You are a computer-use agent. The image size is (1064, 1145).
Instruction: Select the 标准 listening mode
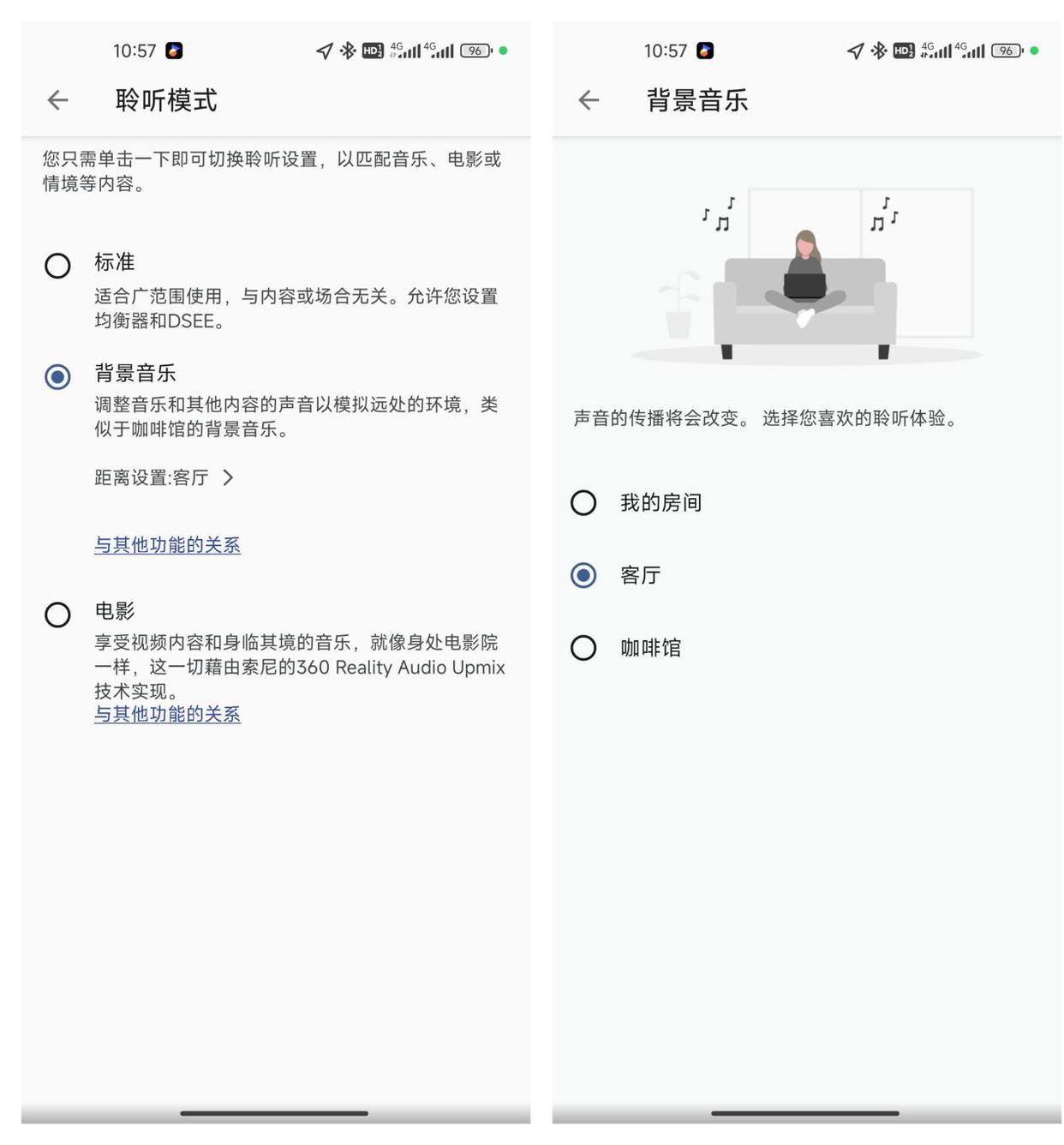click(57, 266)
